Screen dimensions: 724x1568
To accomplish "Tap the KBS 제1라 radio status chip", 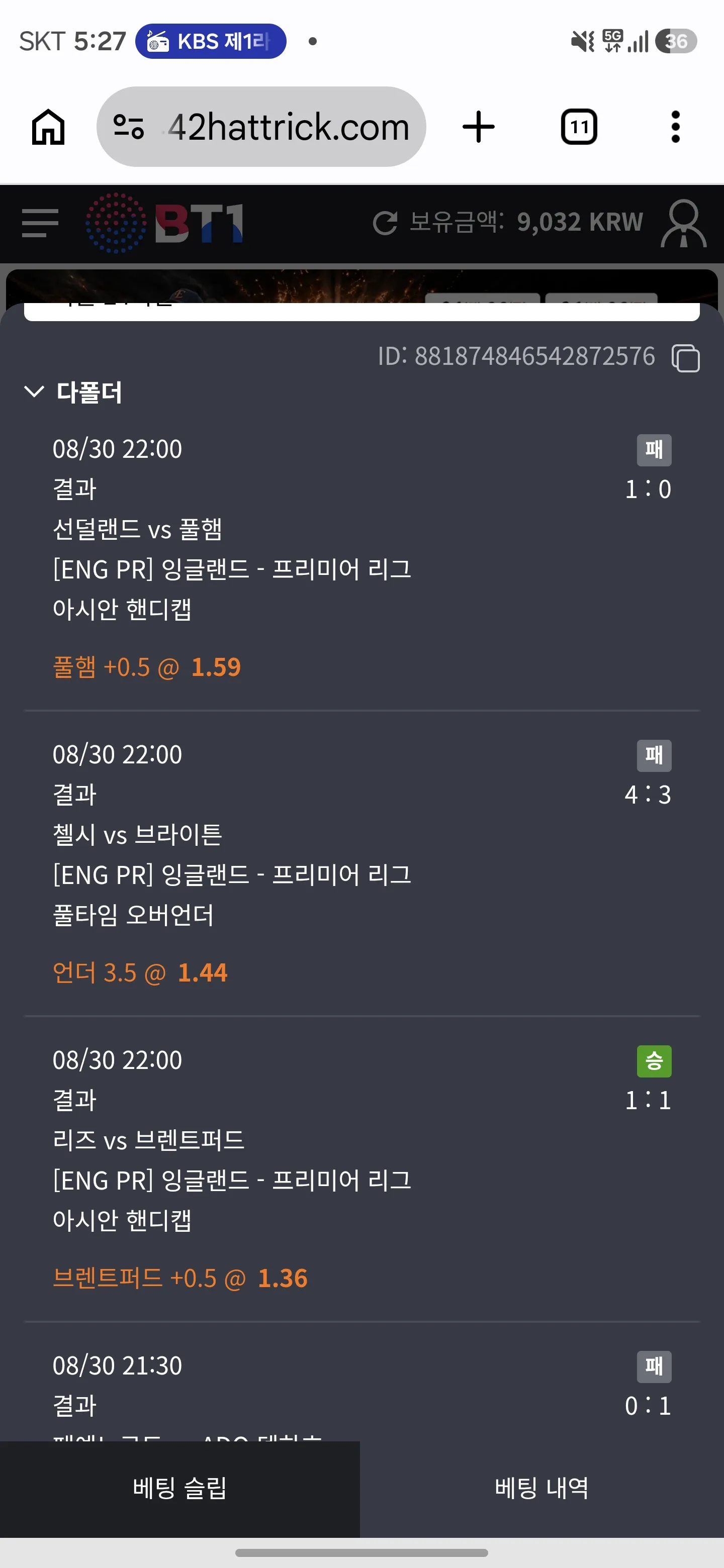I will pyautogui.click(x=211, y=41).
